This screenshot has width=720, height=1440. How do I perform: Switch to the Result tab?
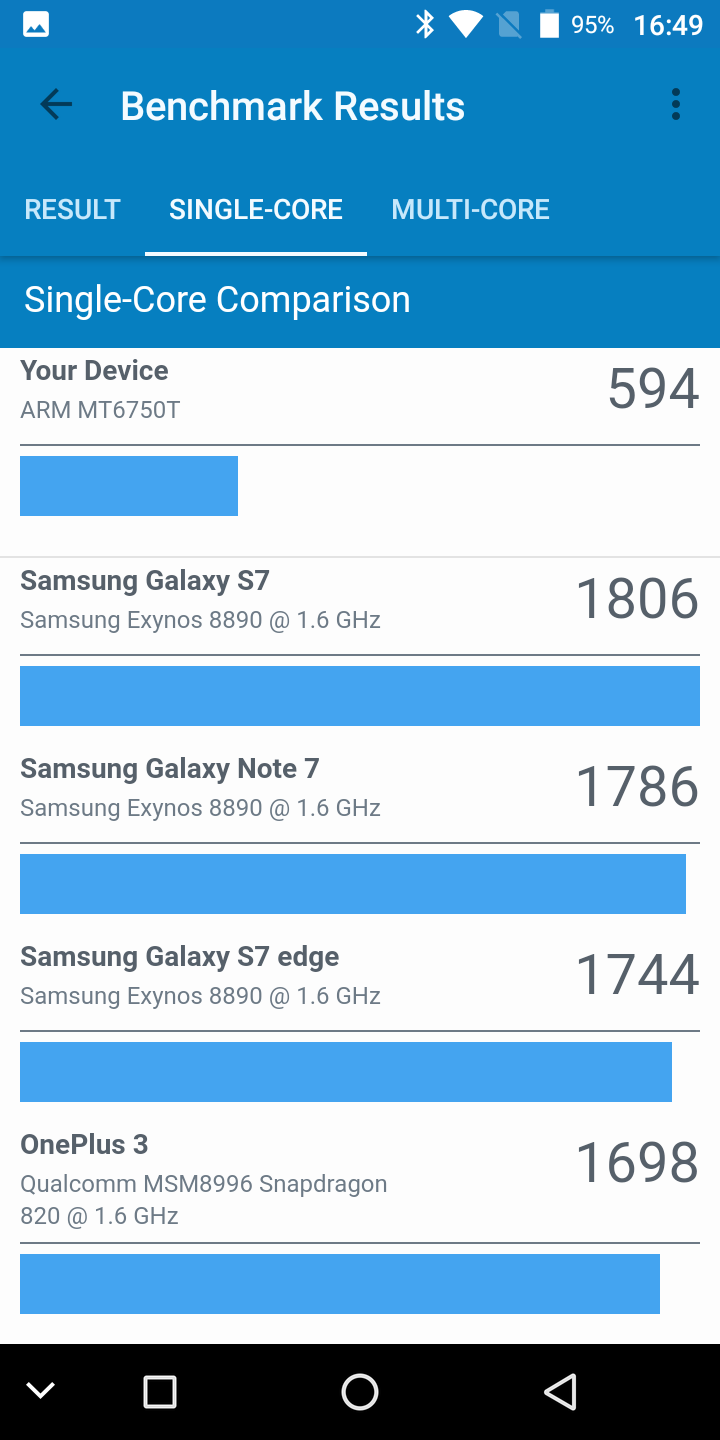pyautogui.click(x=72, y=209)
